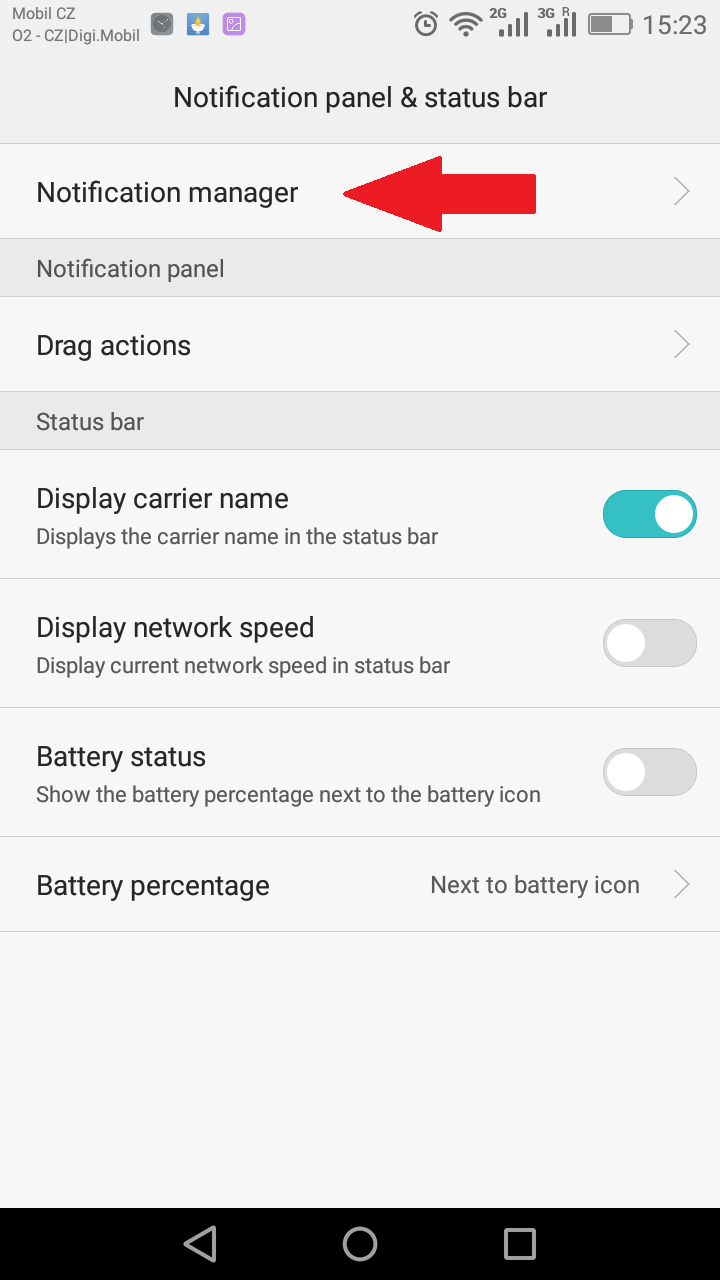Viewport: 720px width, 1280px height.
Task: Open Drag actions settings
Action: click(x=360, y=345)
